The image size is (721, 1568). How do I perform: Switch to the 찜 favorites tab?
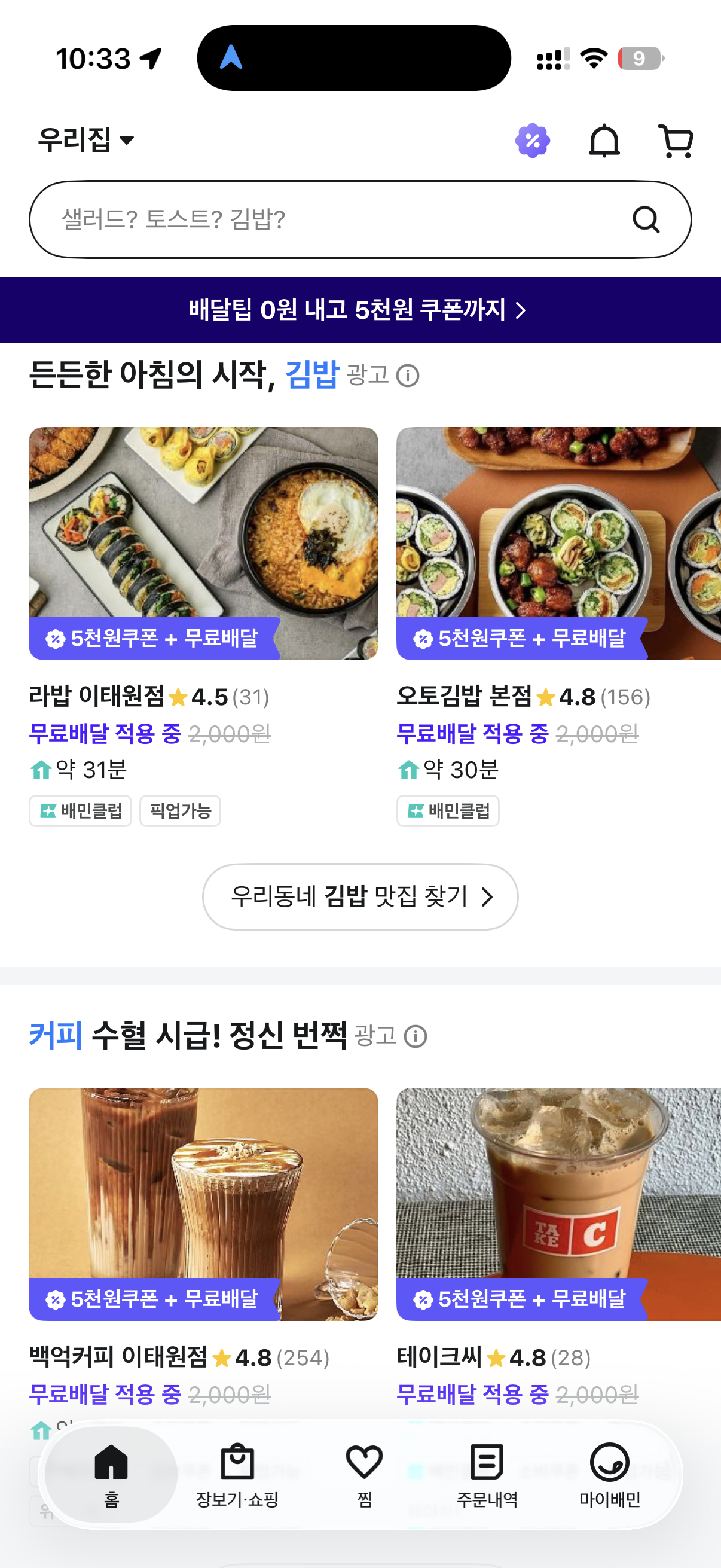pos(364,1474)
